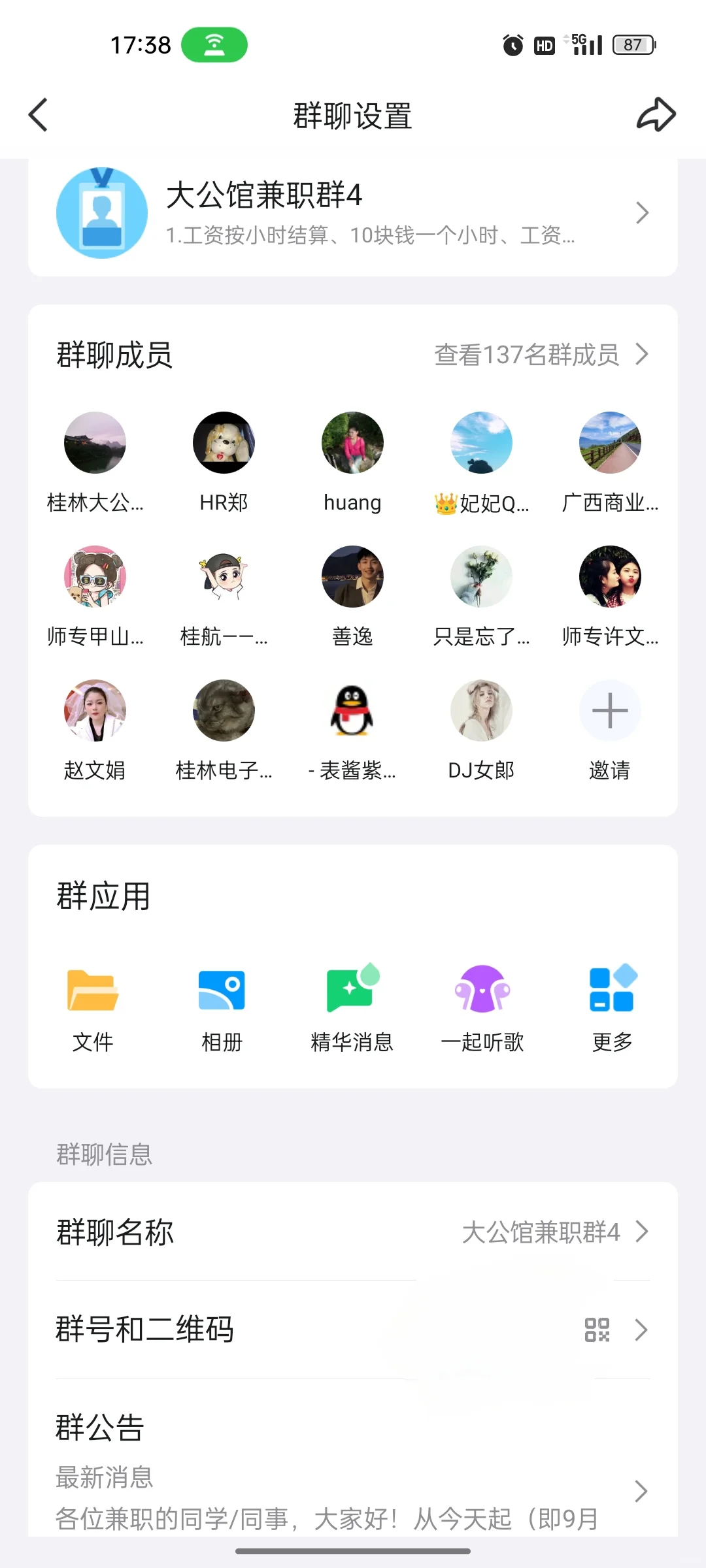Open 群号和二维码 row
The height and width of the screenshot is (1568, 706).
coord(353,1330)
